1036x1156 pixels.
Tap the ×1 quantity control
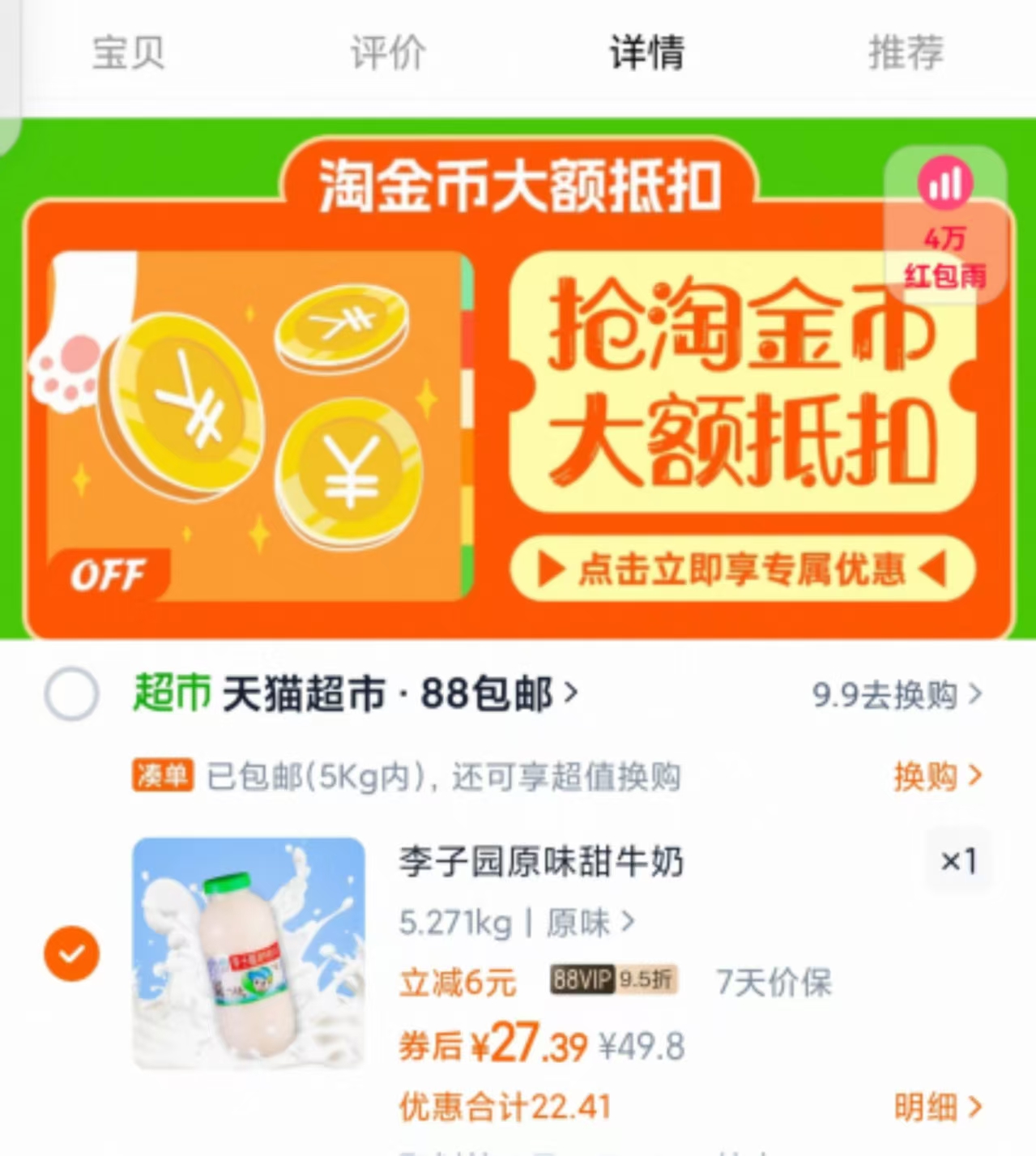[959, 861]
